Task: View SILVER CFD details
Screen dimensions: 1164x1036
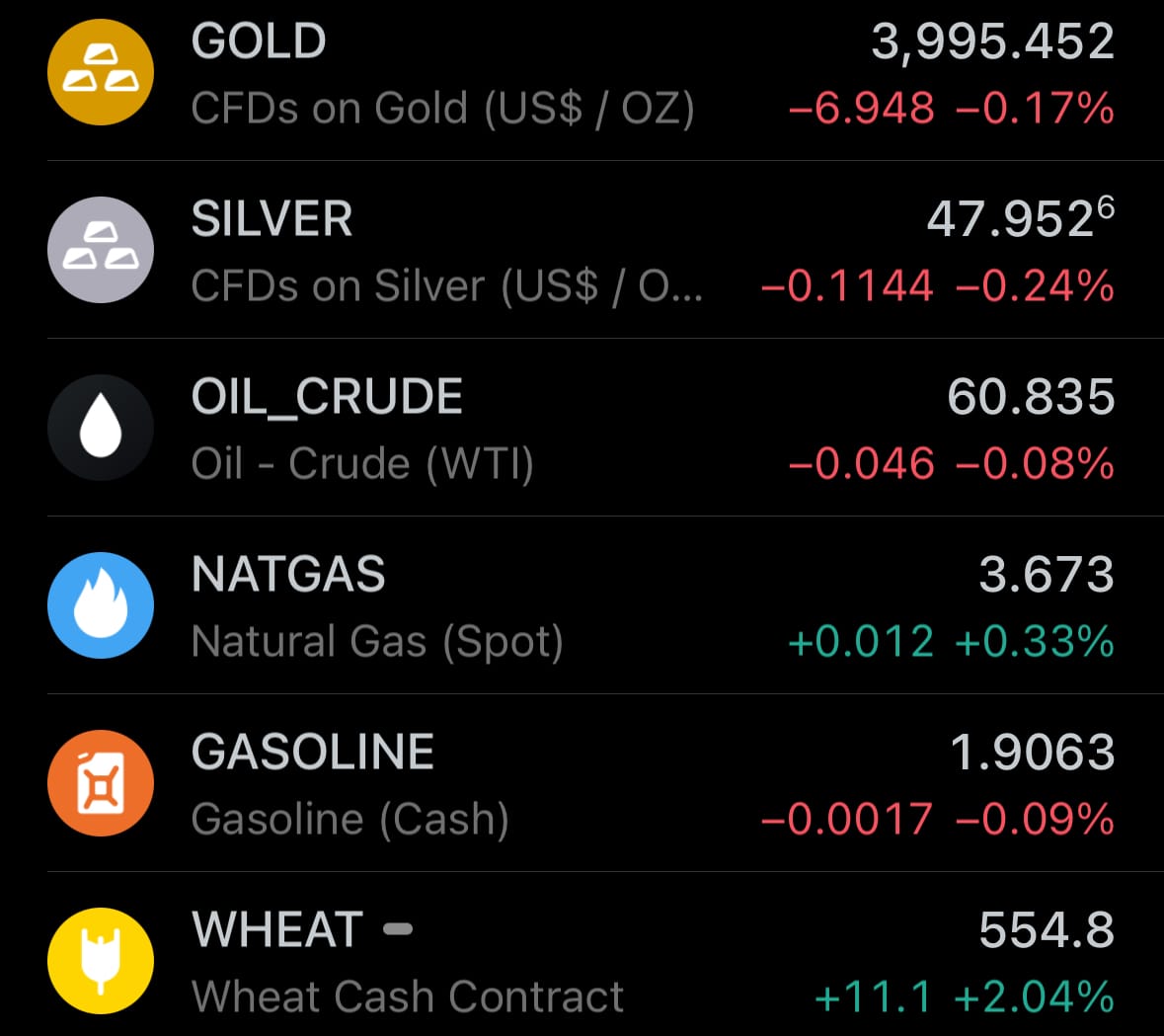Action: [582, 251]
